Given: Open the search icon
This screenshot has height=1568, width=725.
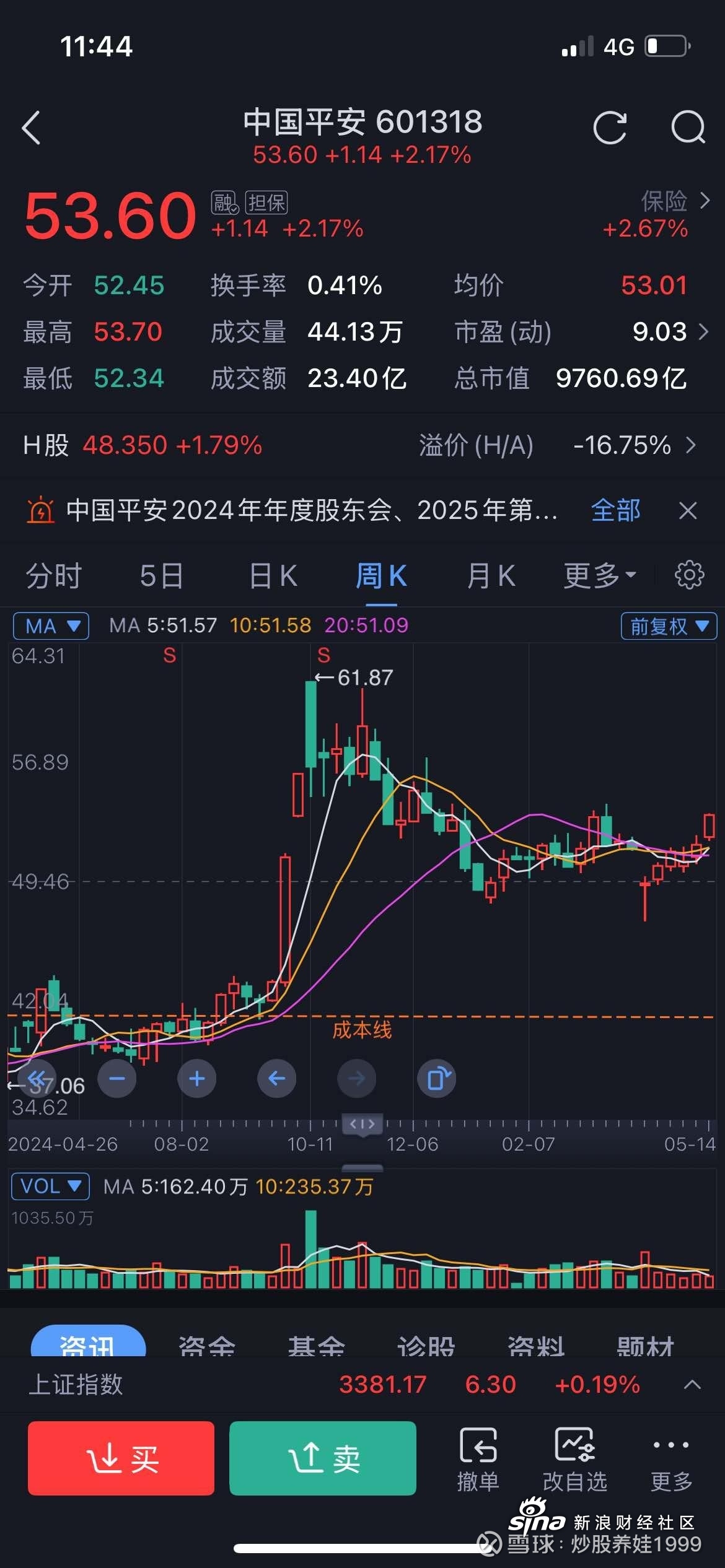Looking at the screenshot, I should click(688, 128).
